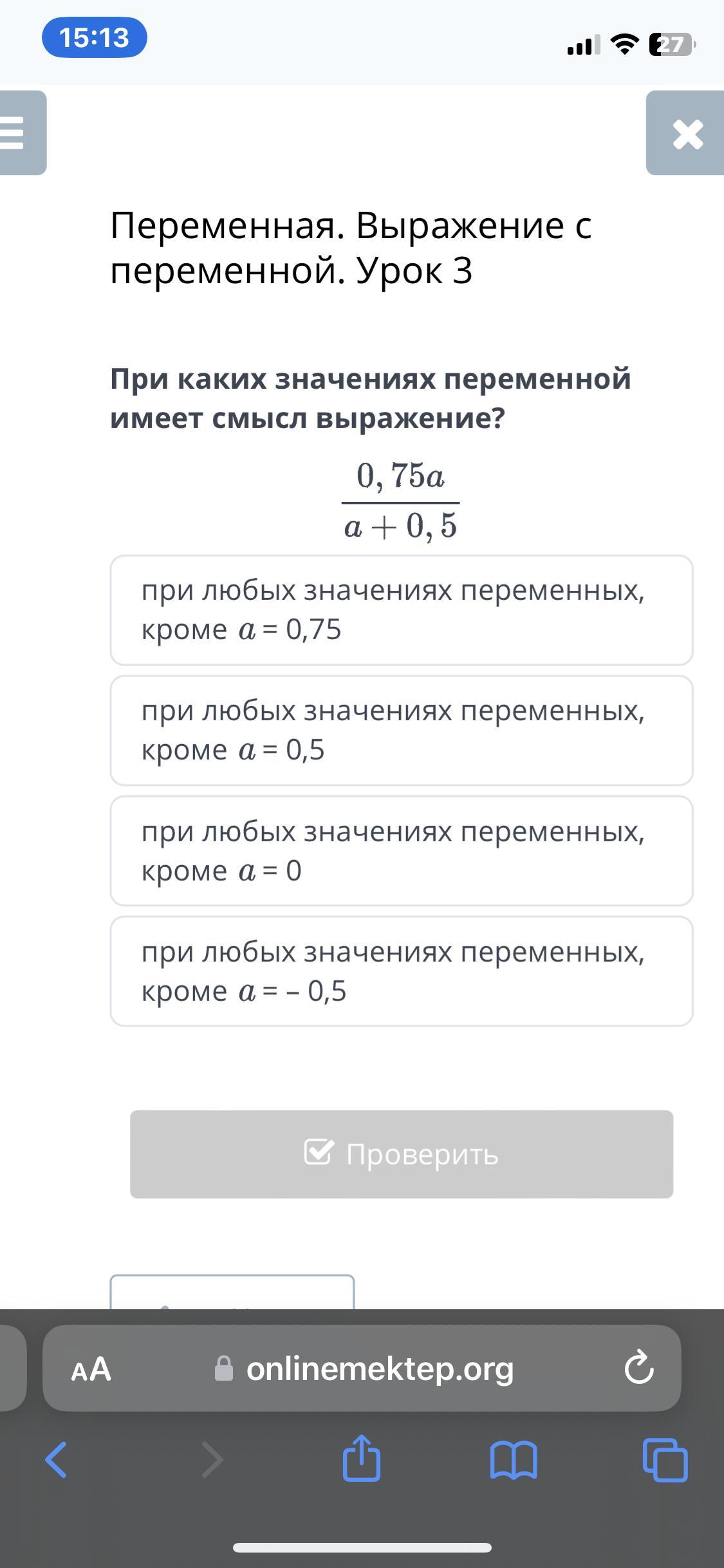Reload the page
The width and height of the screenshot is (724, 1568).
(638, 1369)
